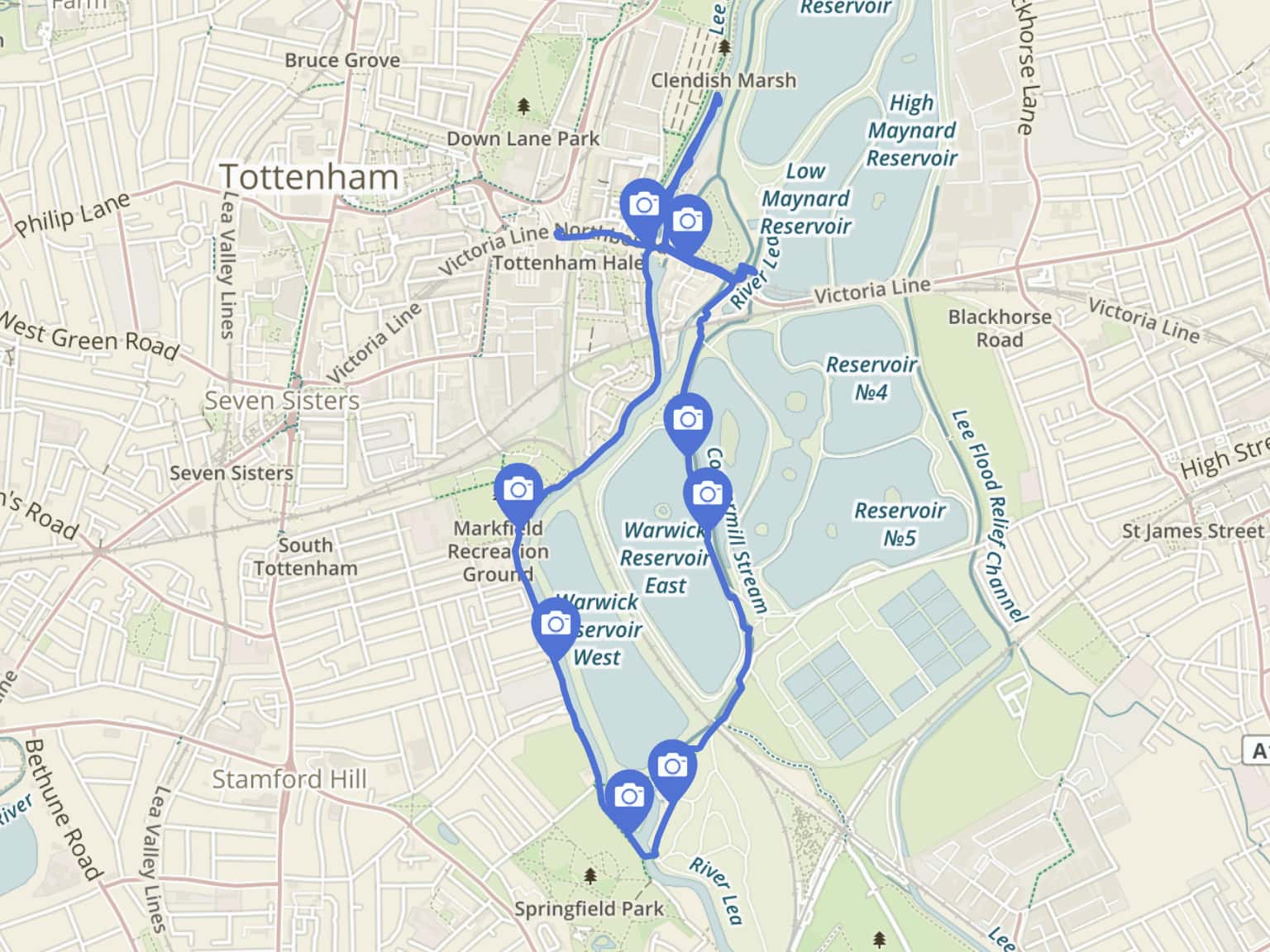Open the photo pin closest to Low Maynard Reservoir
Screen dimensions: 1270x952
pos(687,221)
